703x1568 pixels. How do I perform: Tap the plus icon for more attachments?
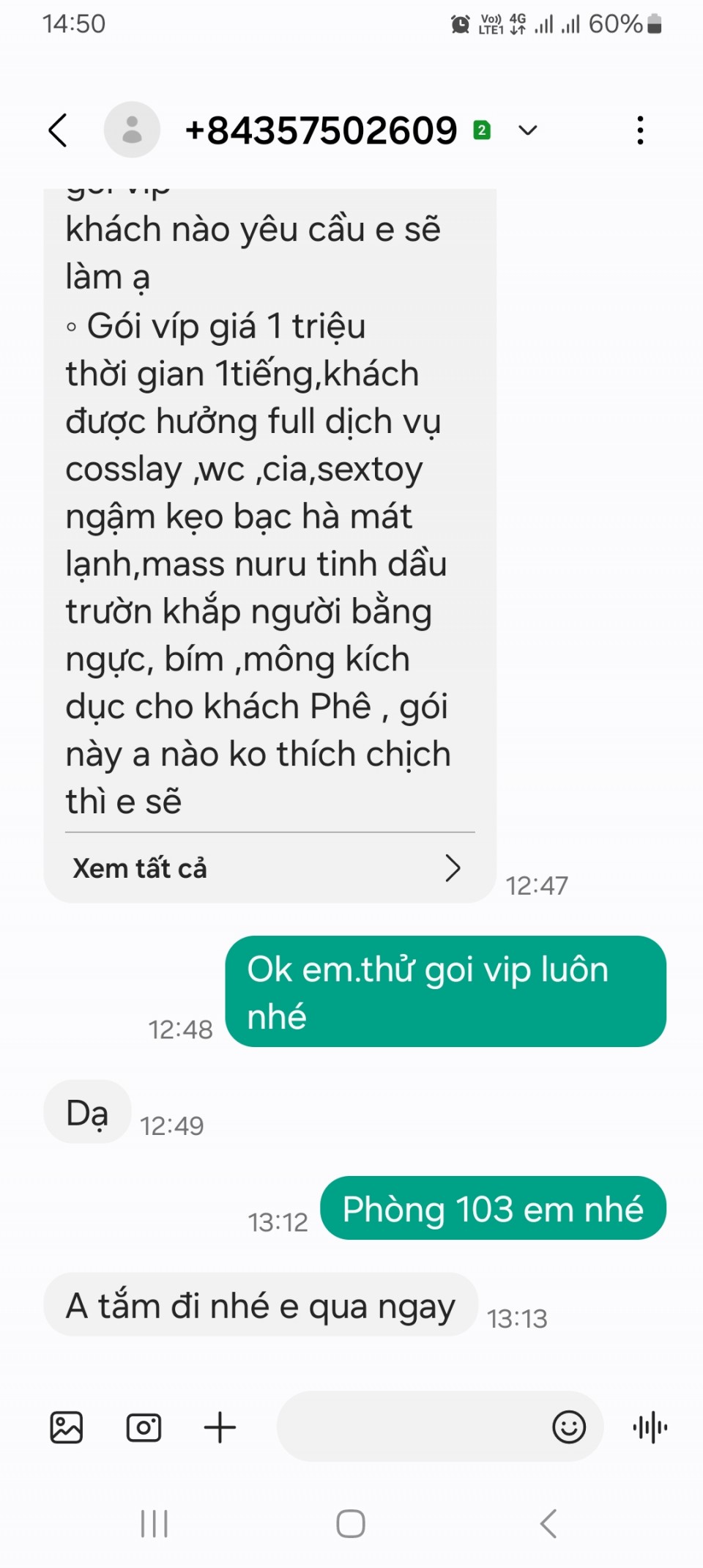[220, 1427]
